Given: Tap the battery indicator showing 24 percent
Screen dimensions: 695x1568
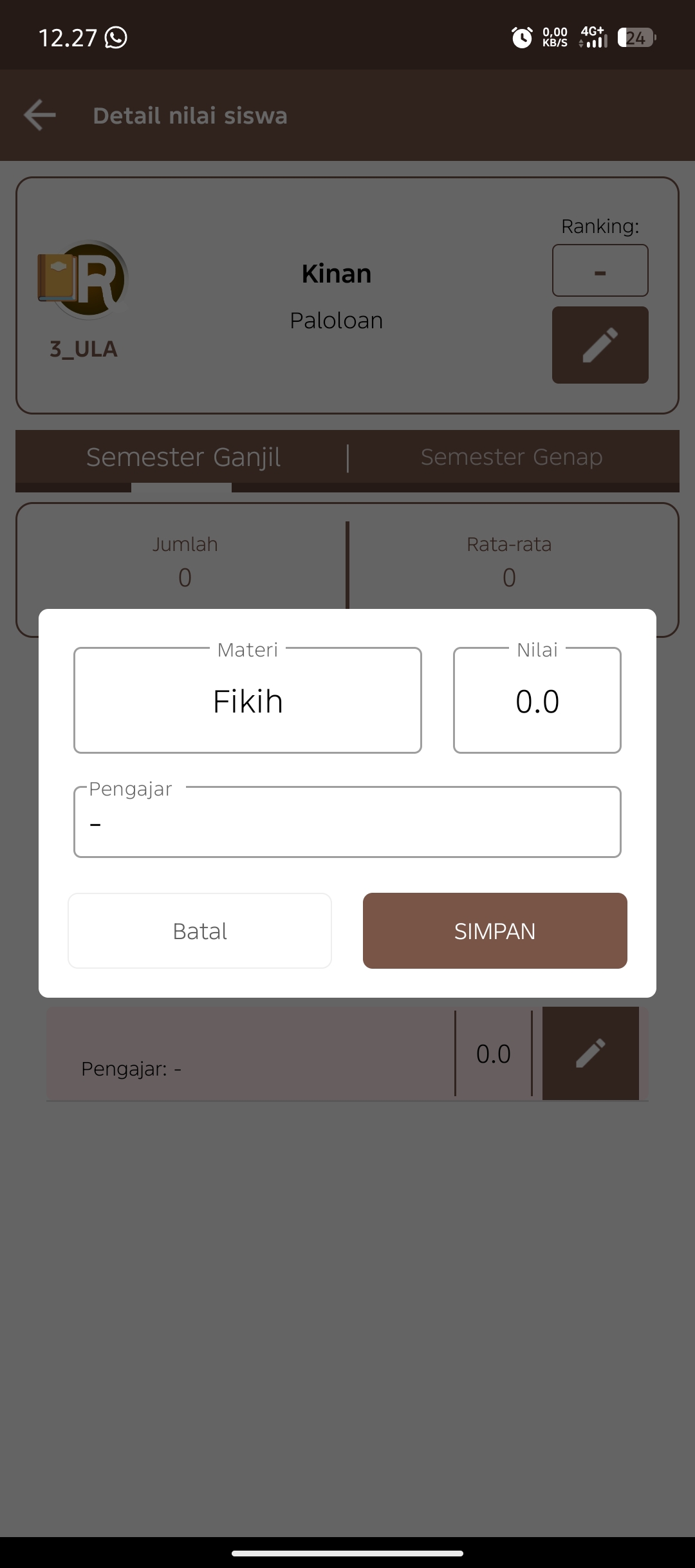Looking at the screenshot, I should [x=636, y=38].
